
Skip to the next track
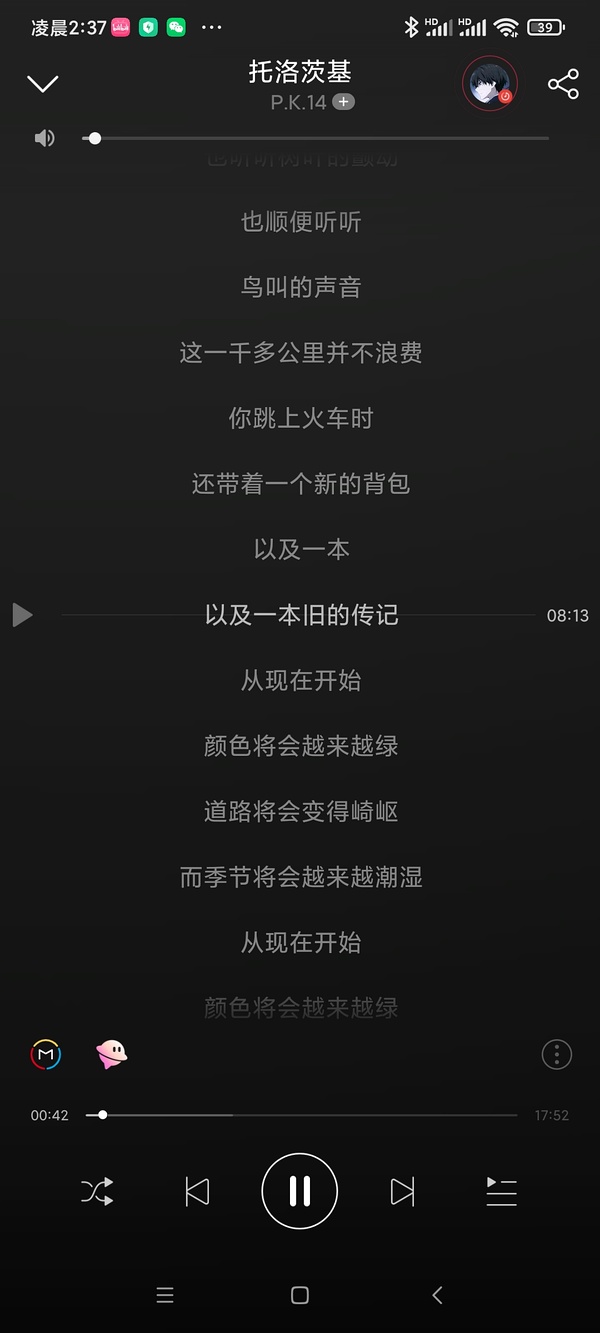coord(402,1191)
